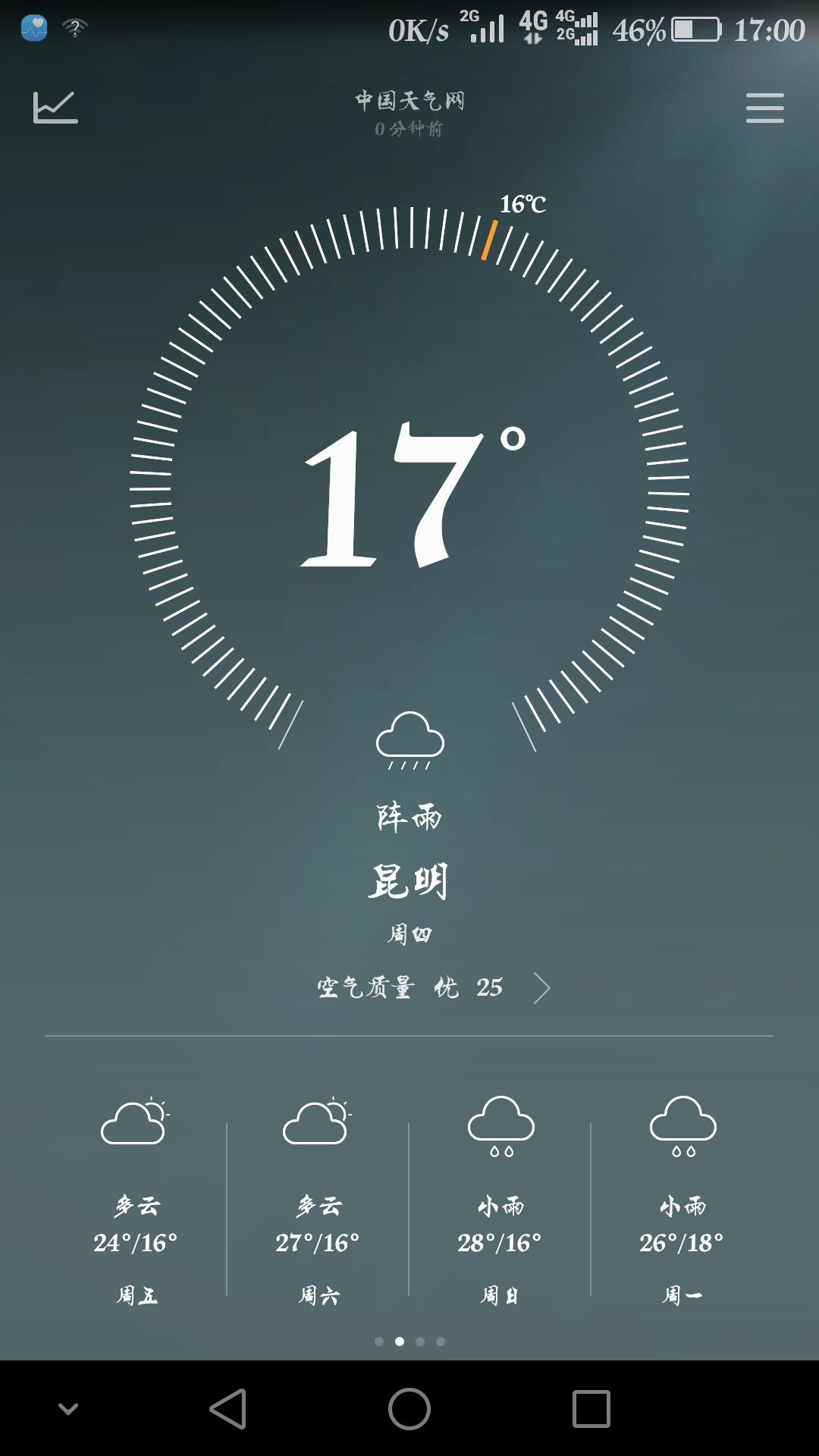
Task: Tap the 中国天气网 data source label
Action: pos(409,101)
